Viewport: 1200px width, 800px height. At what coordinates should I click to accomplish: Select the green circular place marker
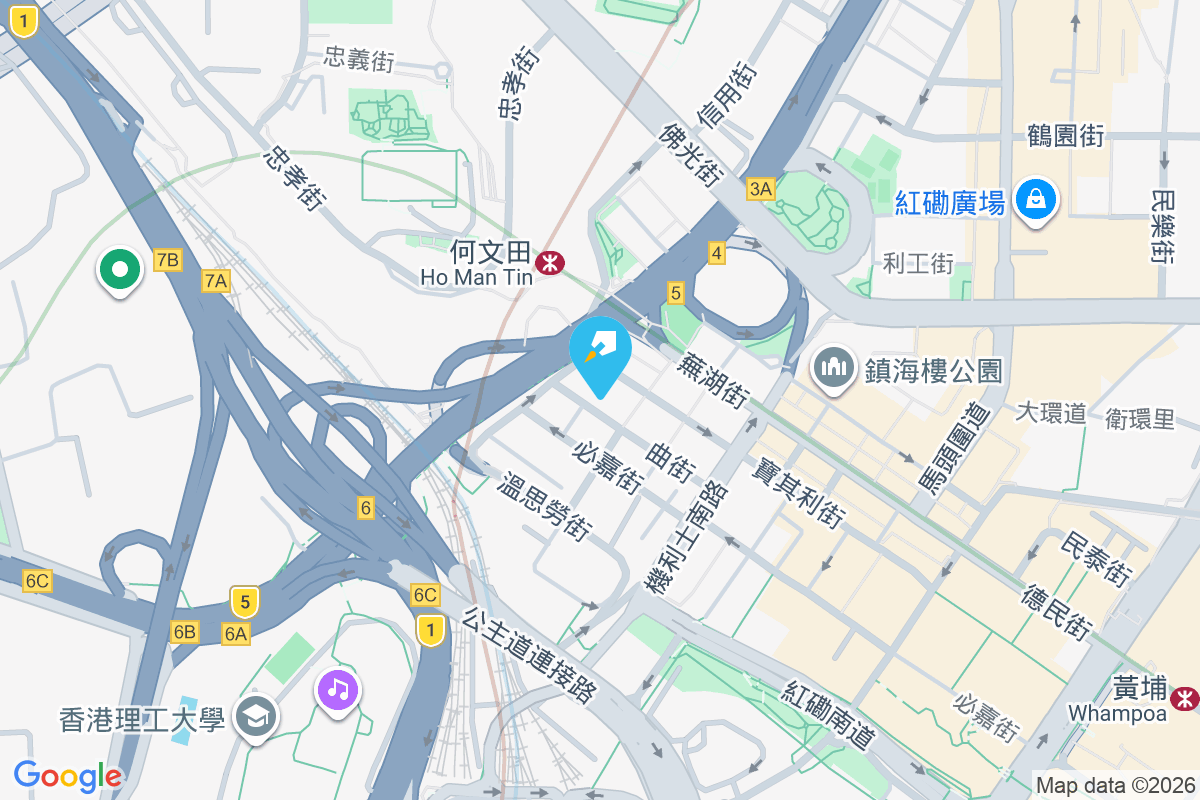tap(119, 269)
